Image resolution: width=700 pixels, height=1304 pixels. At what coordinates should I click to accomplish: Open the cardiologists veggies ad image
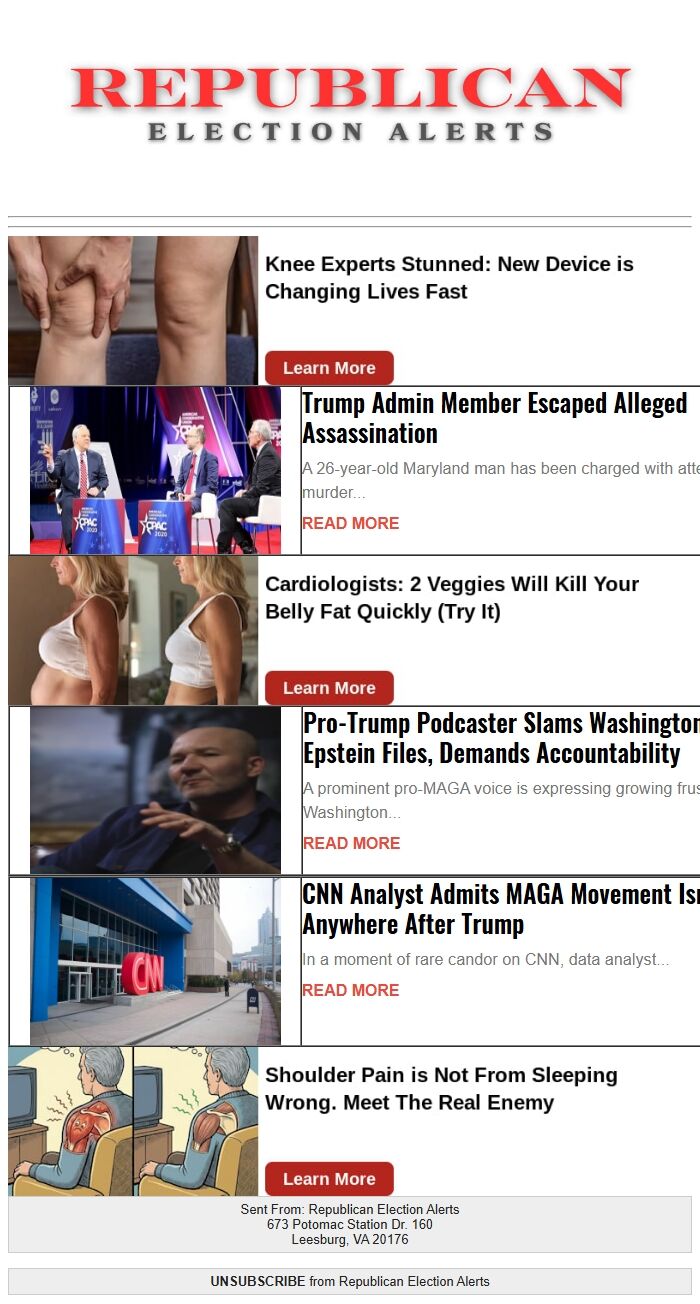pyautogui.click(x=133, y=630)
